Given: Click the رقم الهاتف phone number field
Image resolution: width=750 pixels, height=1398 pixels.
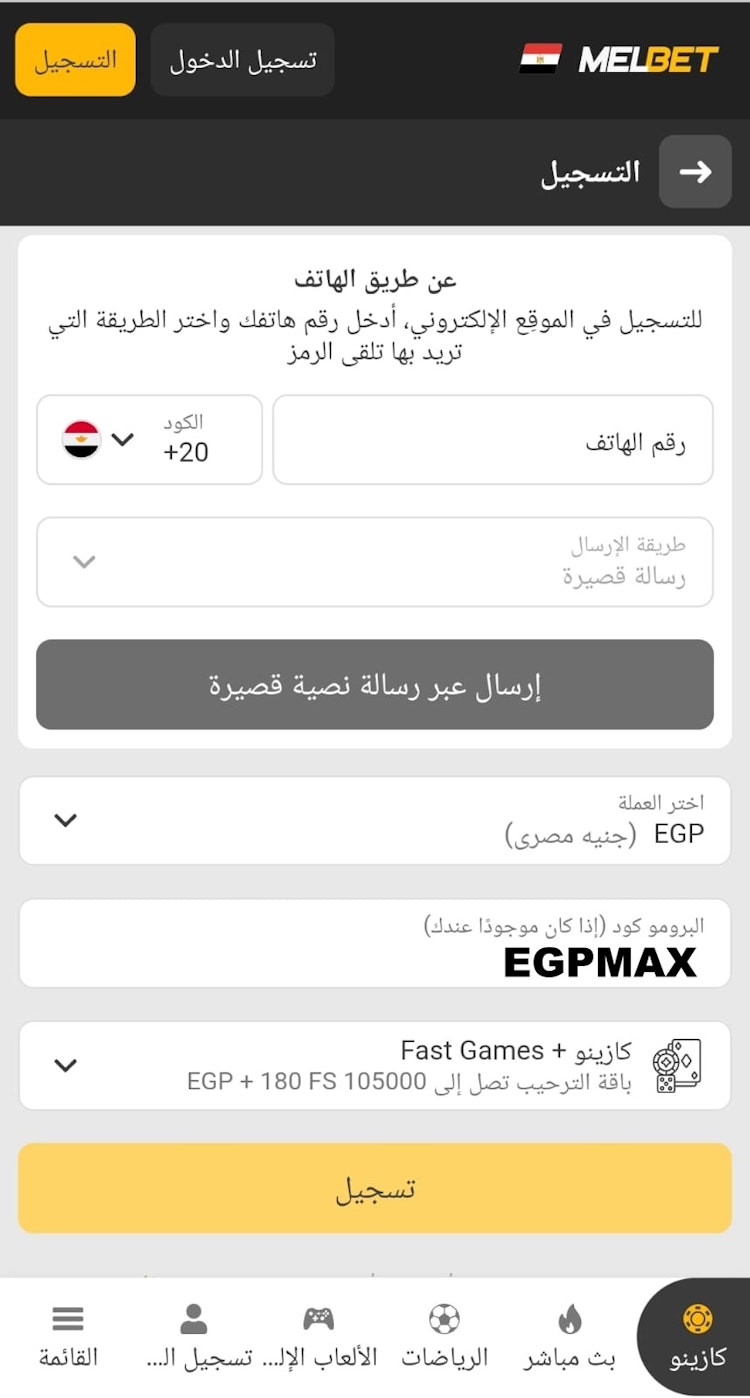Looking at the screenshot, I should coord(492,439).
